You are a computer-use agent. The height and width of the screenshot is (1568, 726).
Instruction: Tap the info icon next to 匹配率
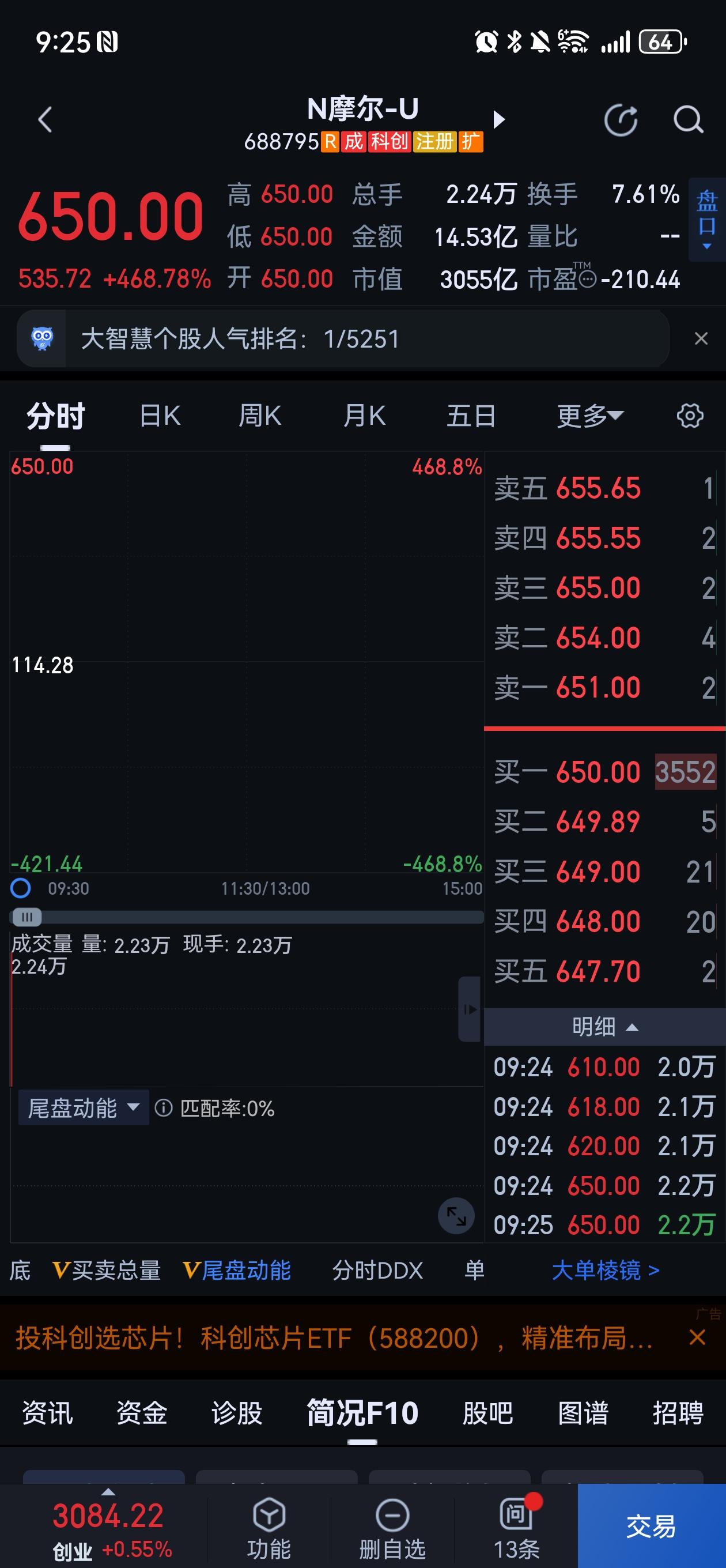163,1109
